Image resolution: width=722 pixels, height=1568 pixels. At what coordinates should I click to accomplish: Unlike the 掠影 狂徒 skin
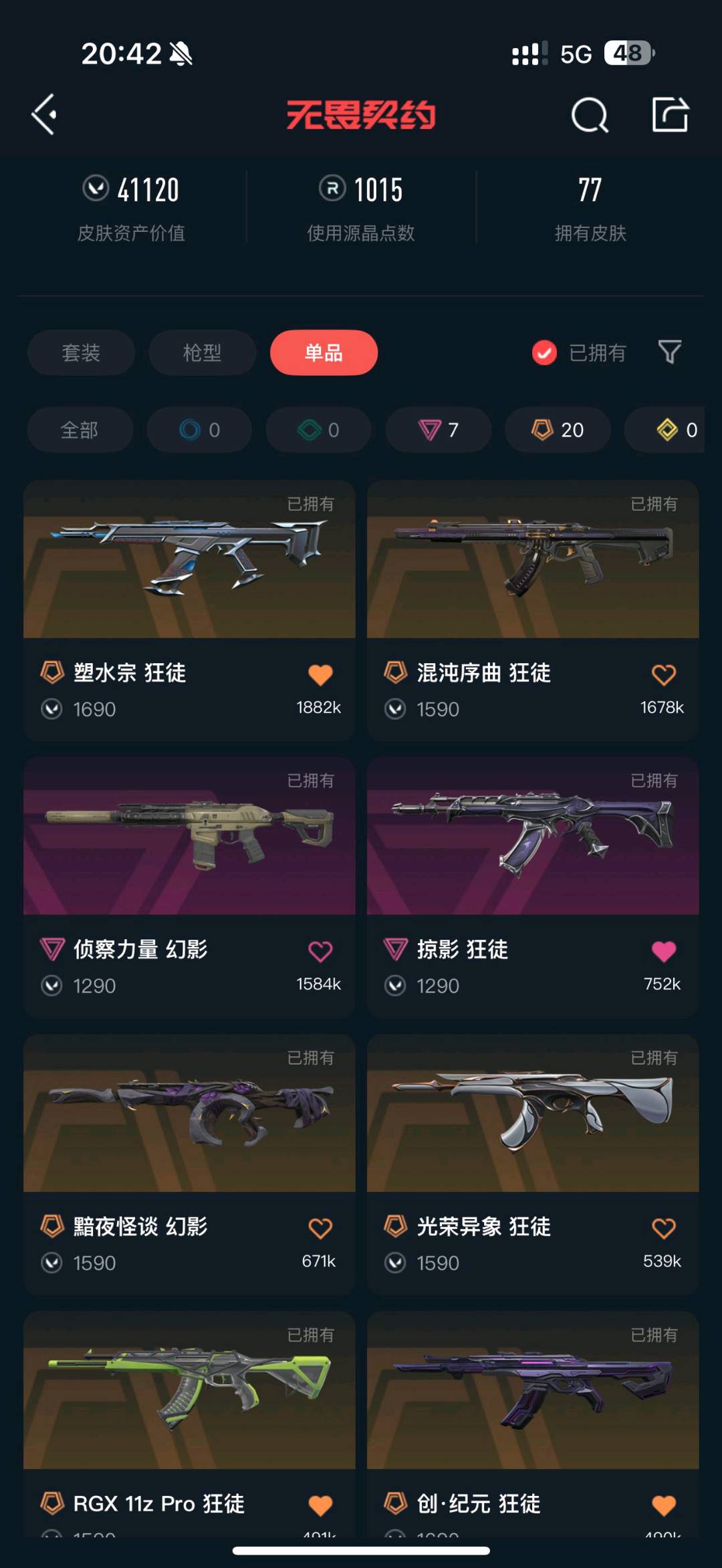coord(663,951)
